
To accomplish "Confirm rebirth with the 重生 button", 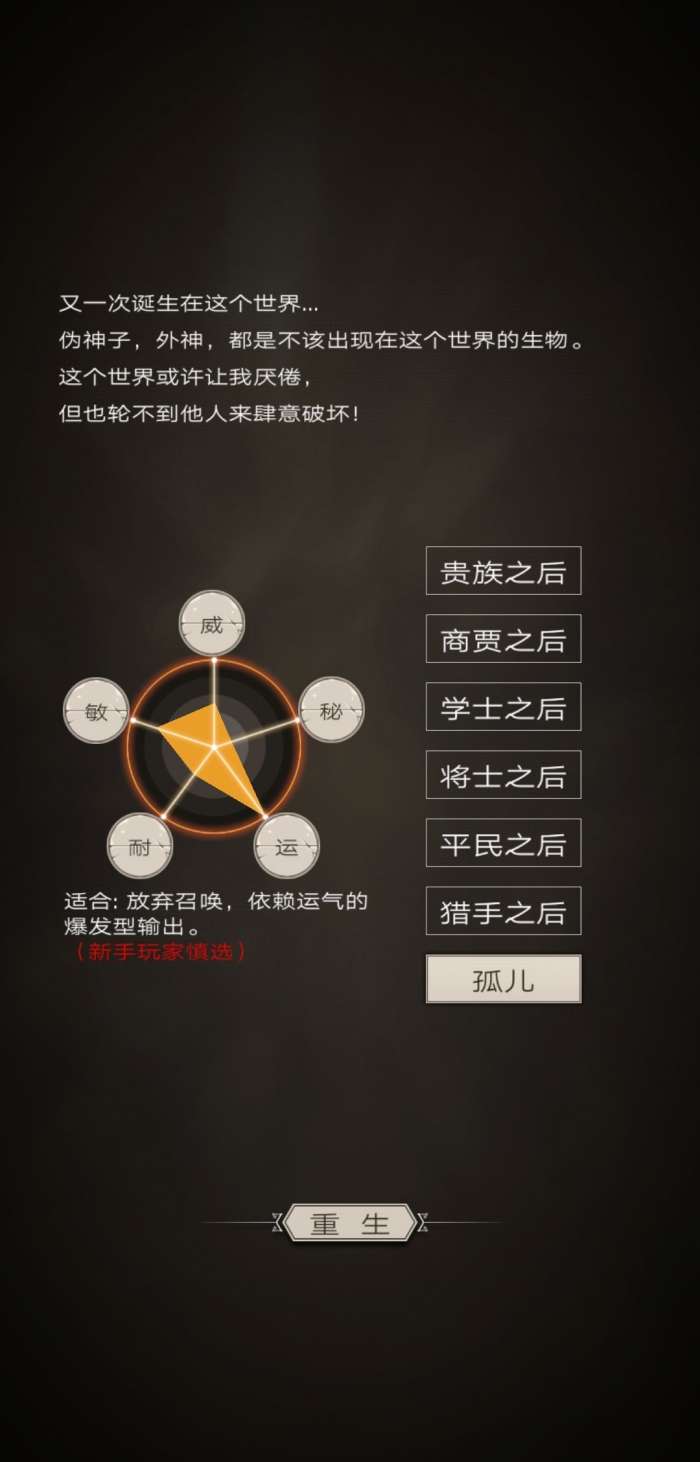I will tap(350, 1223).
